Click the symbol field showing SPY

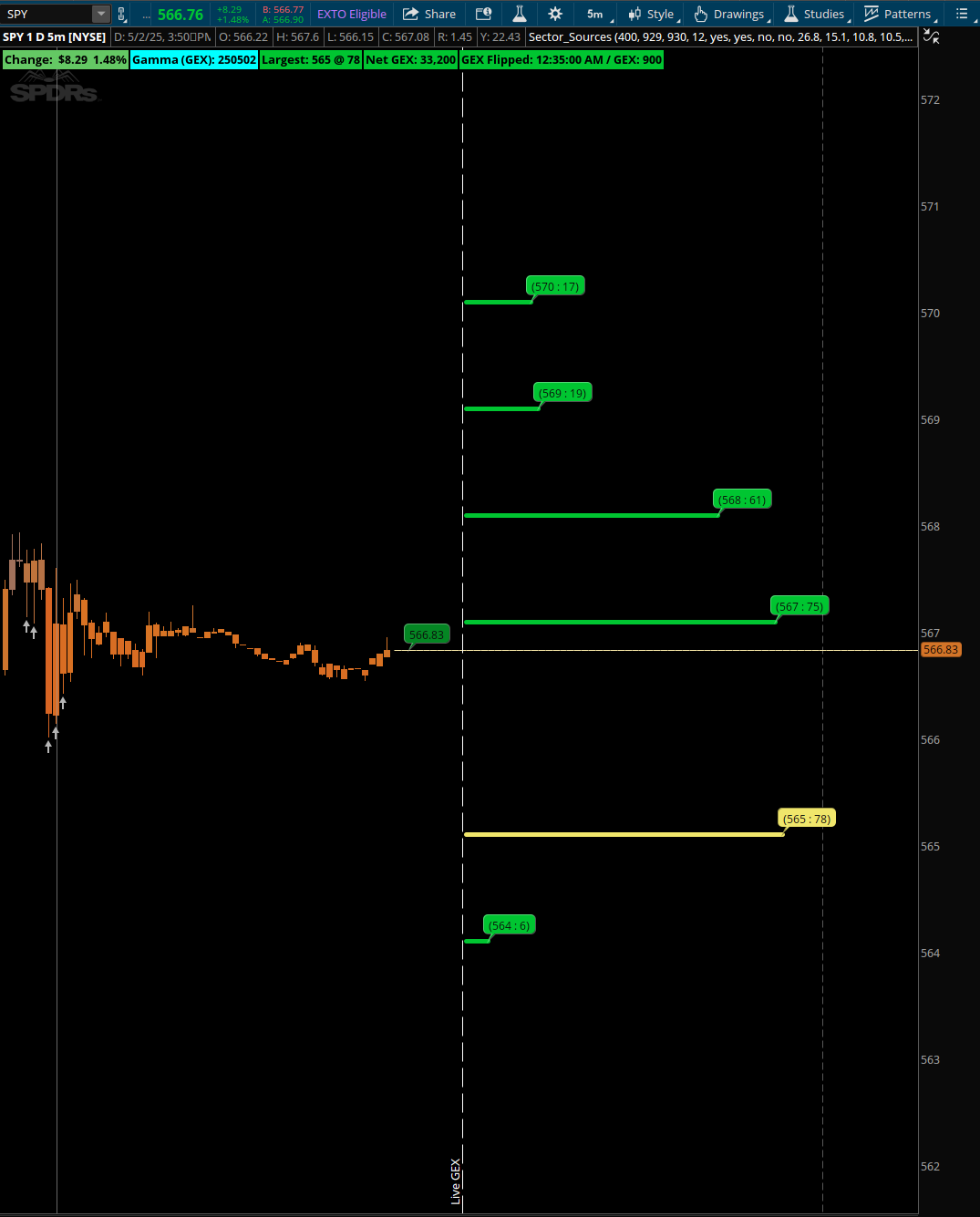coord(47,14)
